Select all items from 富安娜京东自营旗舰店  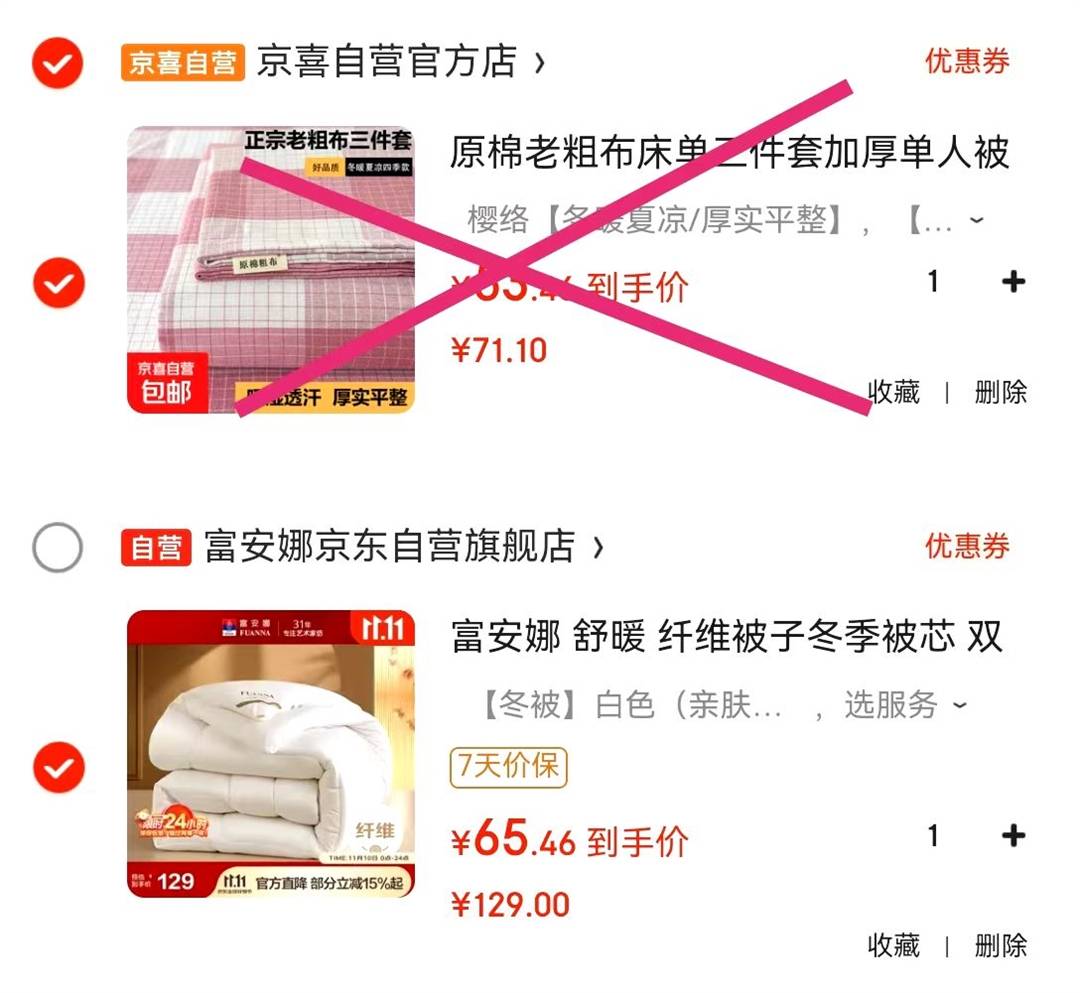pos(57,547)
